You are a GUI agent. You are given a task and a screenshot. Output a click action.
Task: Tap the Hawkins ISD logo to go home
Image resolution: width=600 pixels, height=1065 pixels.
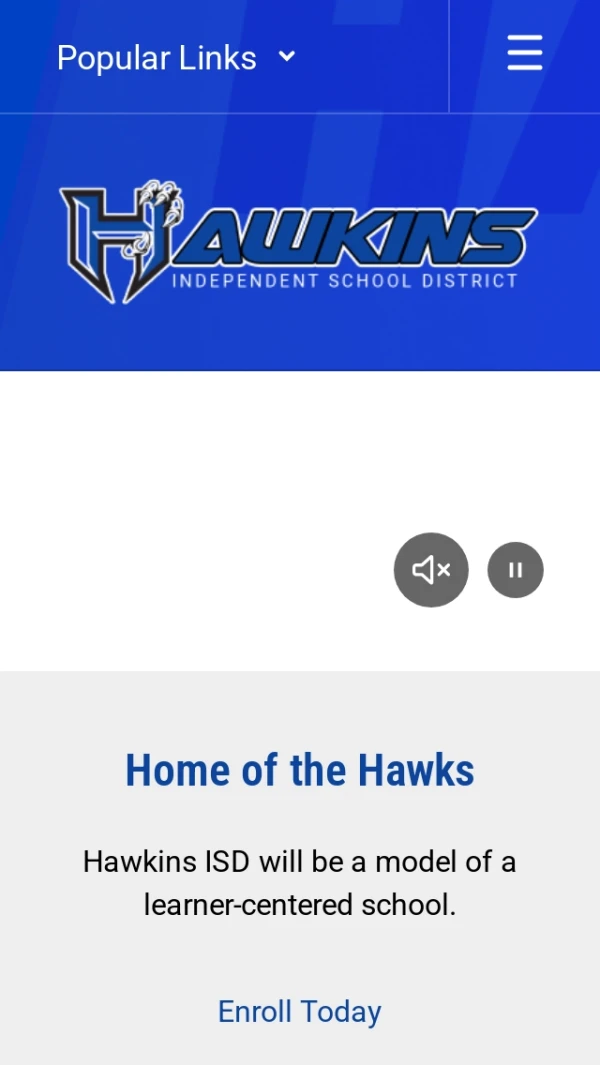click(298, 243)
